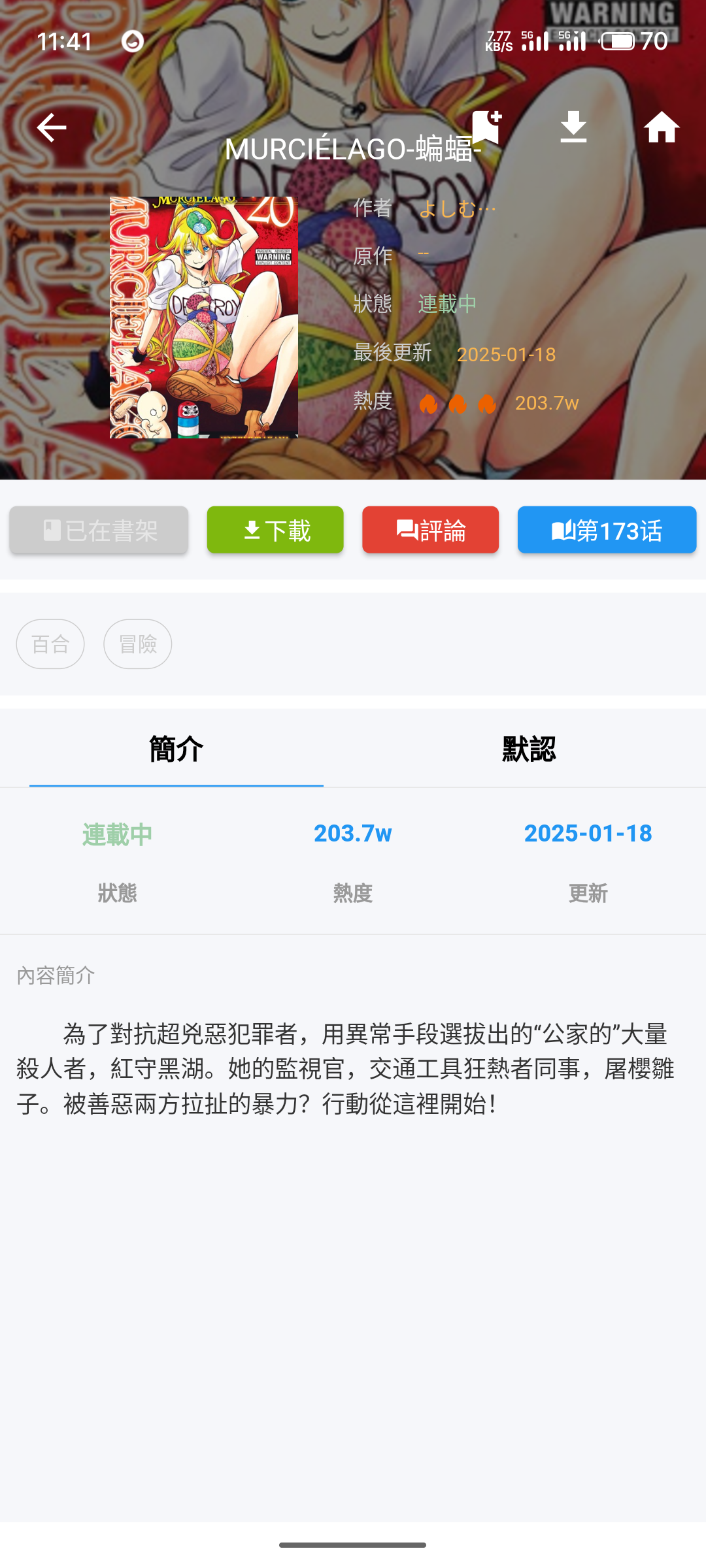Open the 評論 comments section
The image size is (706, 1568).
pos(431,530)
